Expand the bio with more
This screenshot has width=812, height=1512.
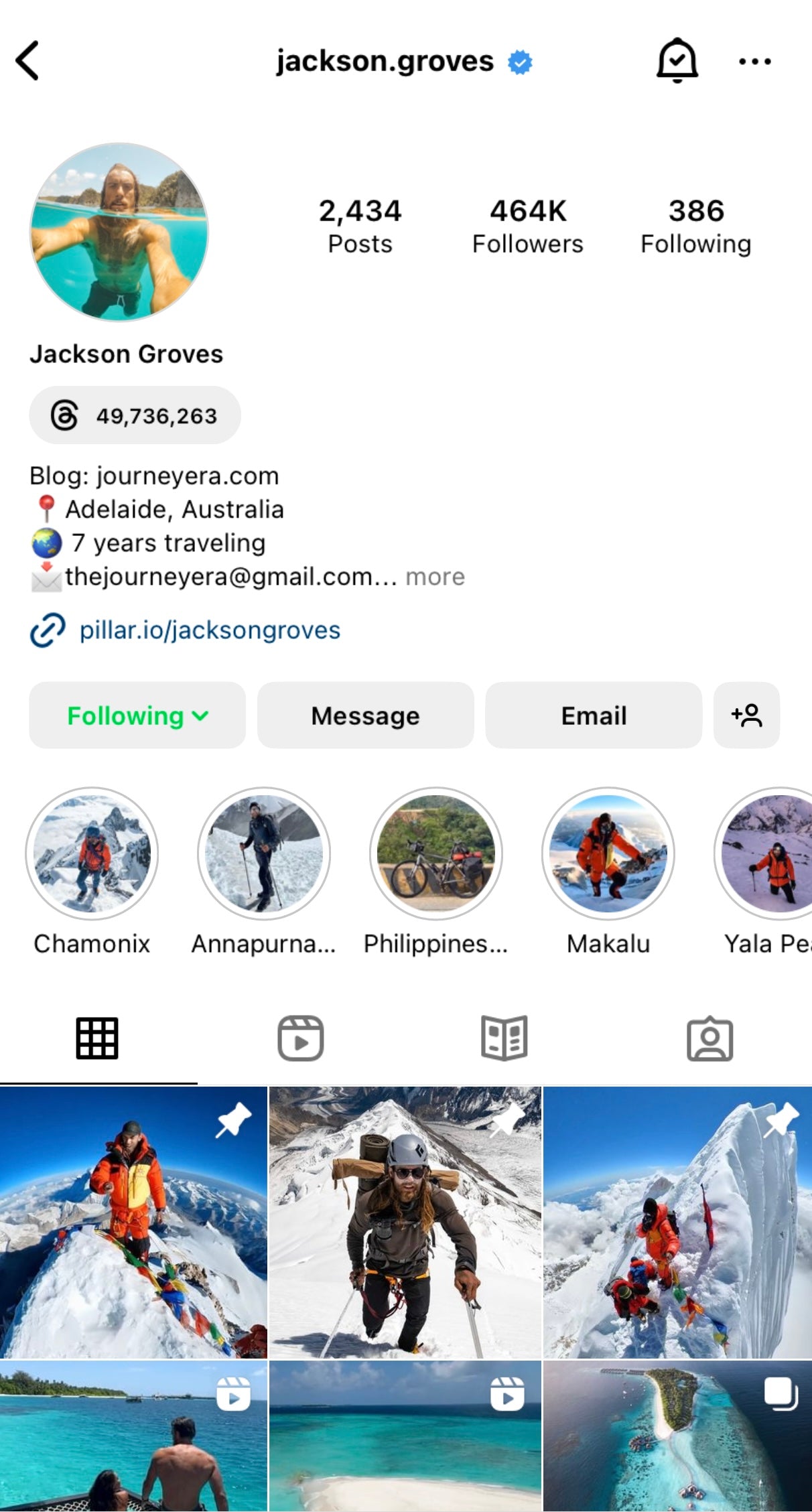pos(435,577)
